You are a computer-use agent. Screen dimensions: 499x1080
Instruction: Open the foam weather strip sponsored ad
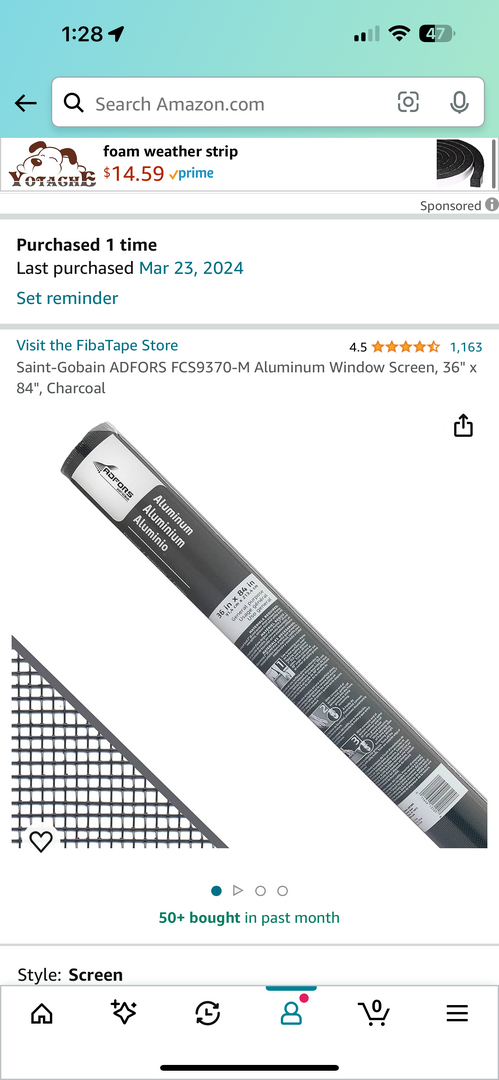250,164
